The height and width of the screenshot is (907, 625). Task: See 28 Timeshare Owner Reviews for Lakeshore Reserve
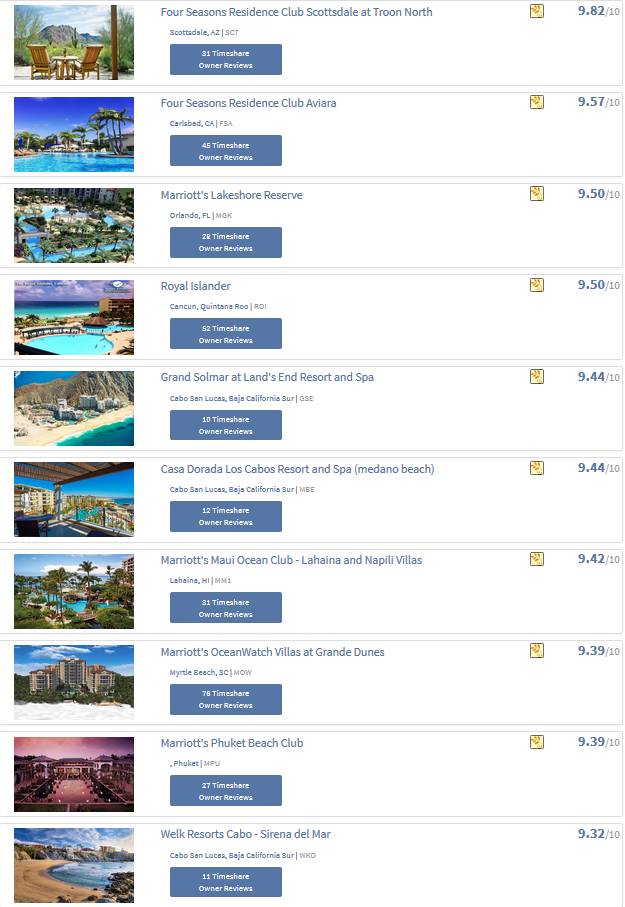click(x=225, y=242)
